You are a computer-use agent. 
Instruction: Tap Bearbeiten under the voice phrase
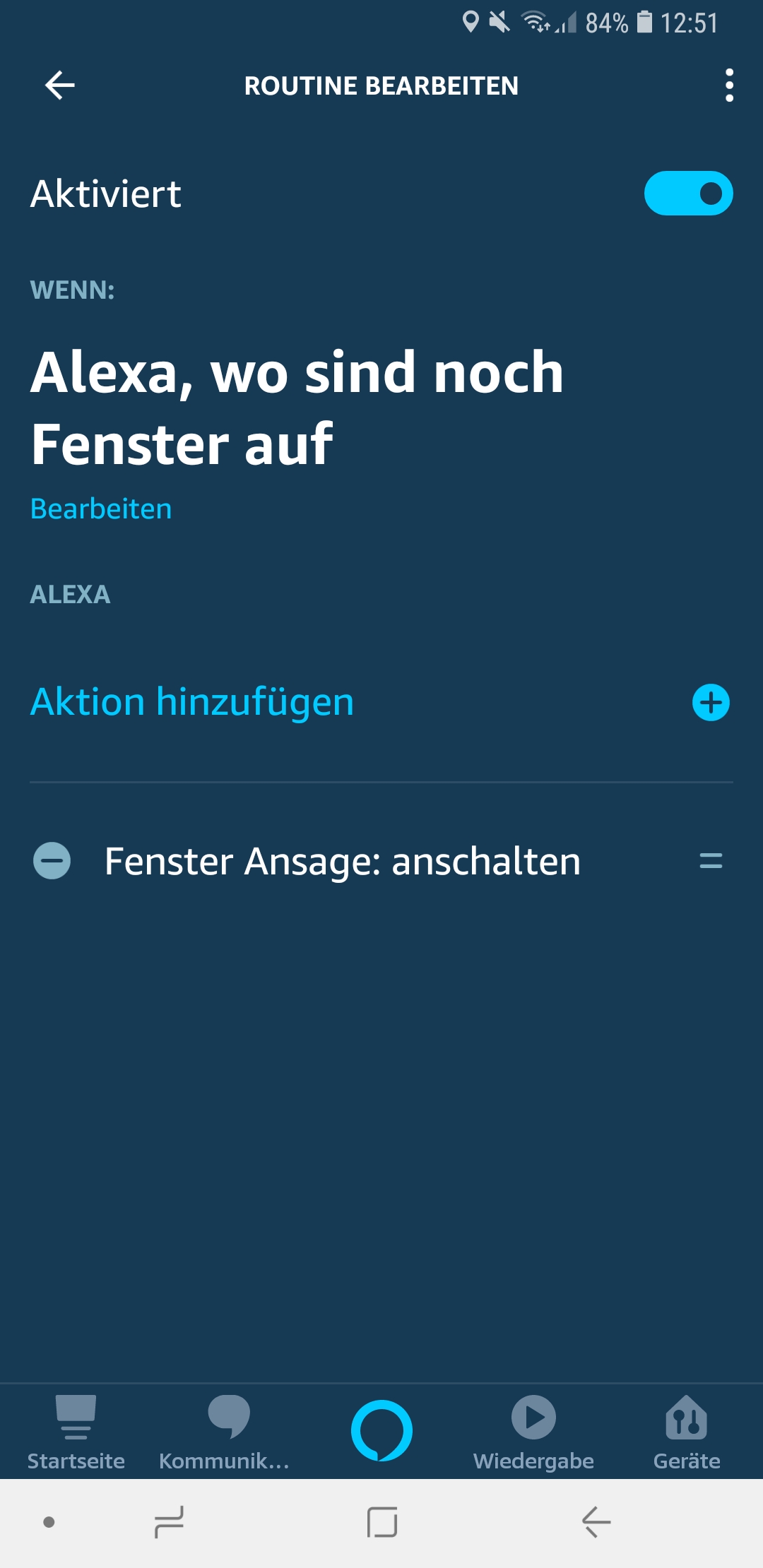(x=101, y=509)
